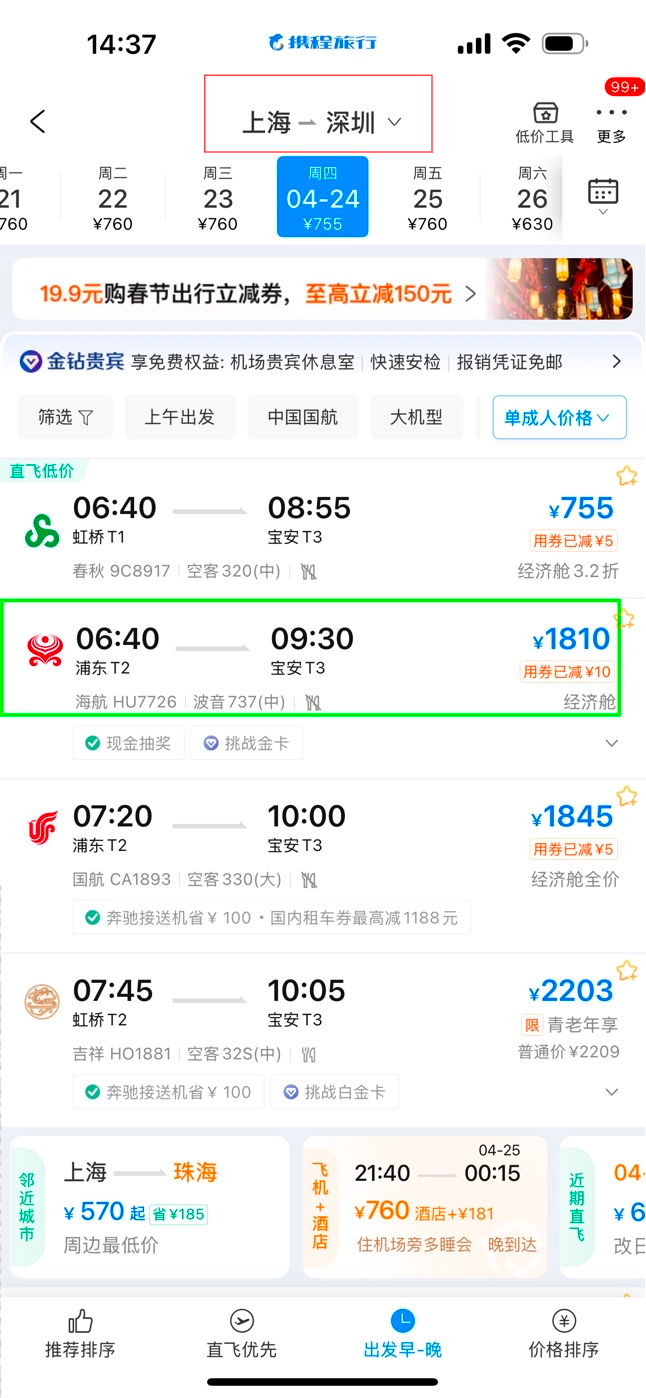The width and height of the screenshot is (646, 1398).
Task: Switch to 价格排序 price sorting
Action: (x=564, y=1334)
